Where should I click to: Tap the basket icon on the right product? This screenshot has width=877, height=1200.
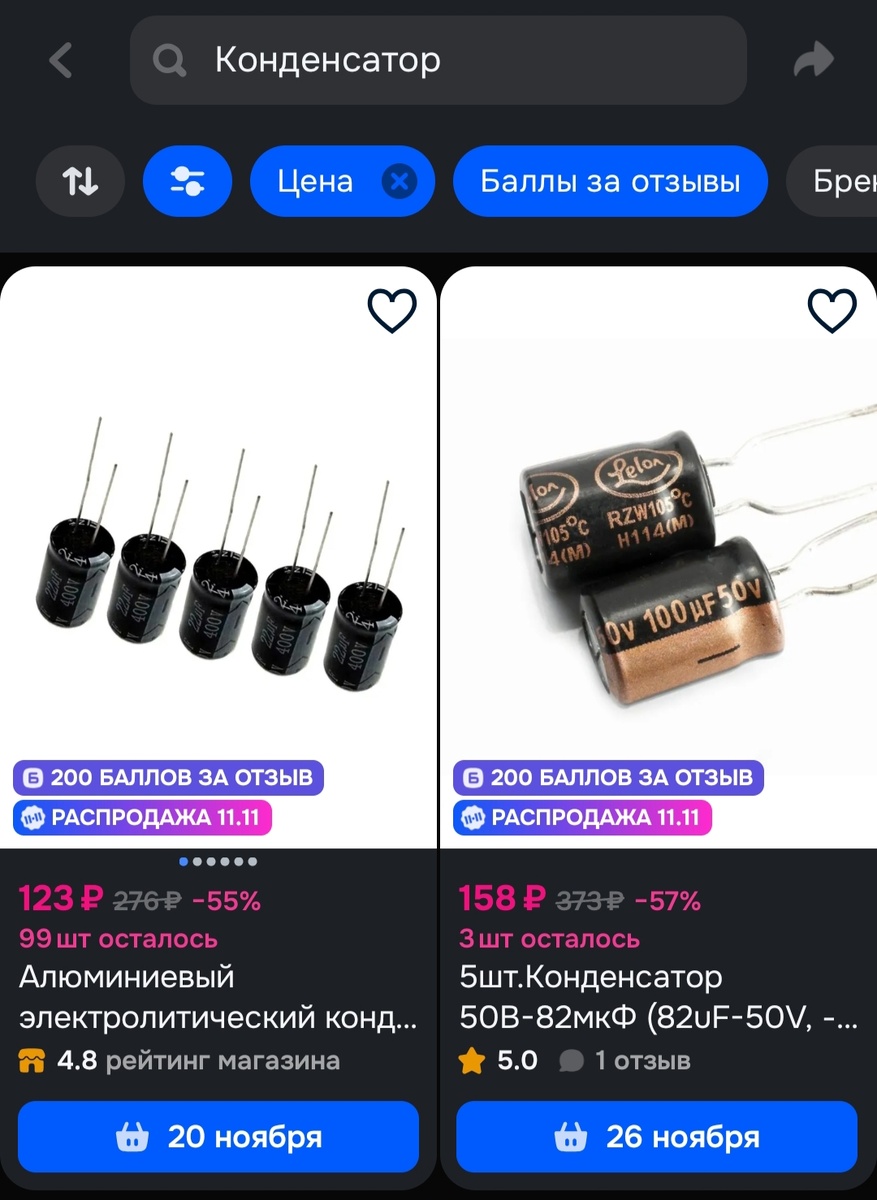tap(572, 1137)
